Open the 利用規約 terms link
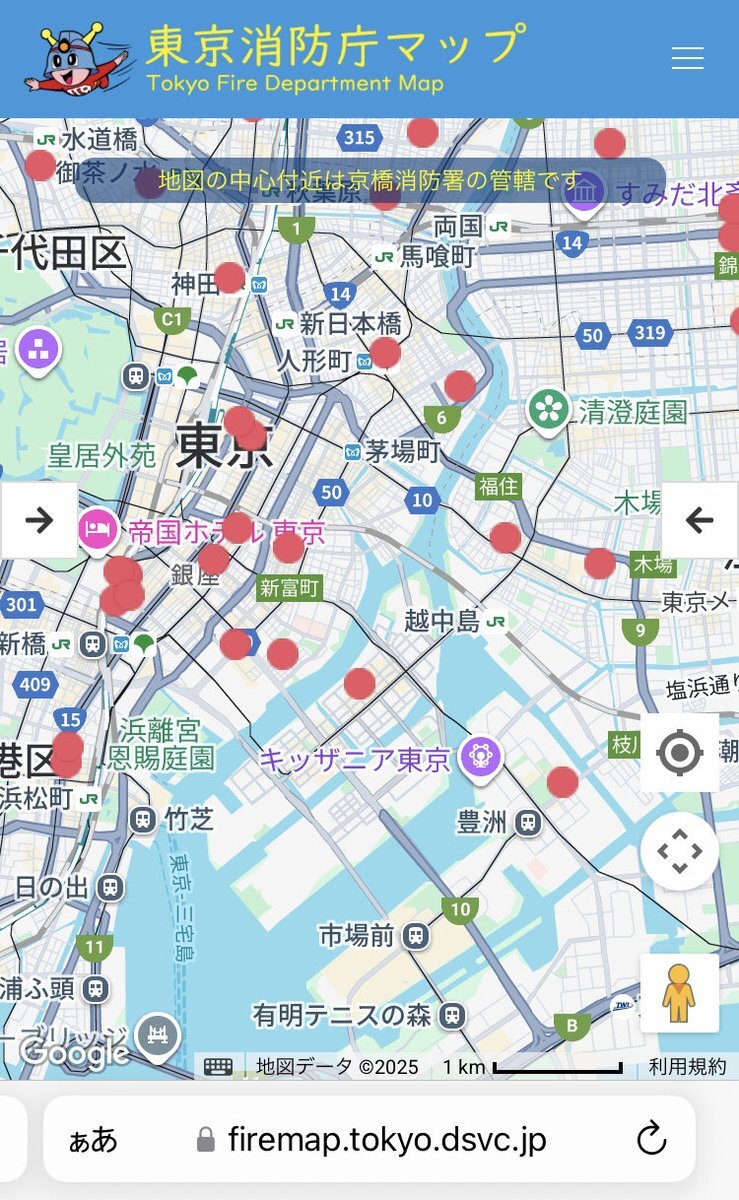This screenshot has height=1200, width=739. 688,1066
